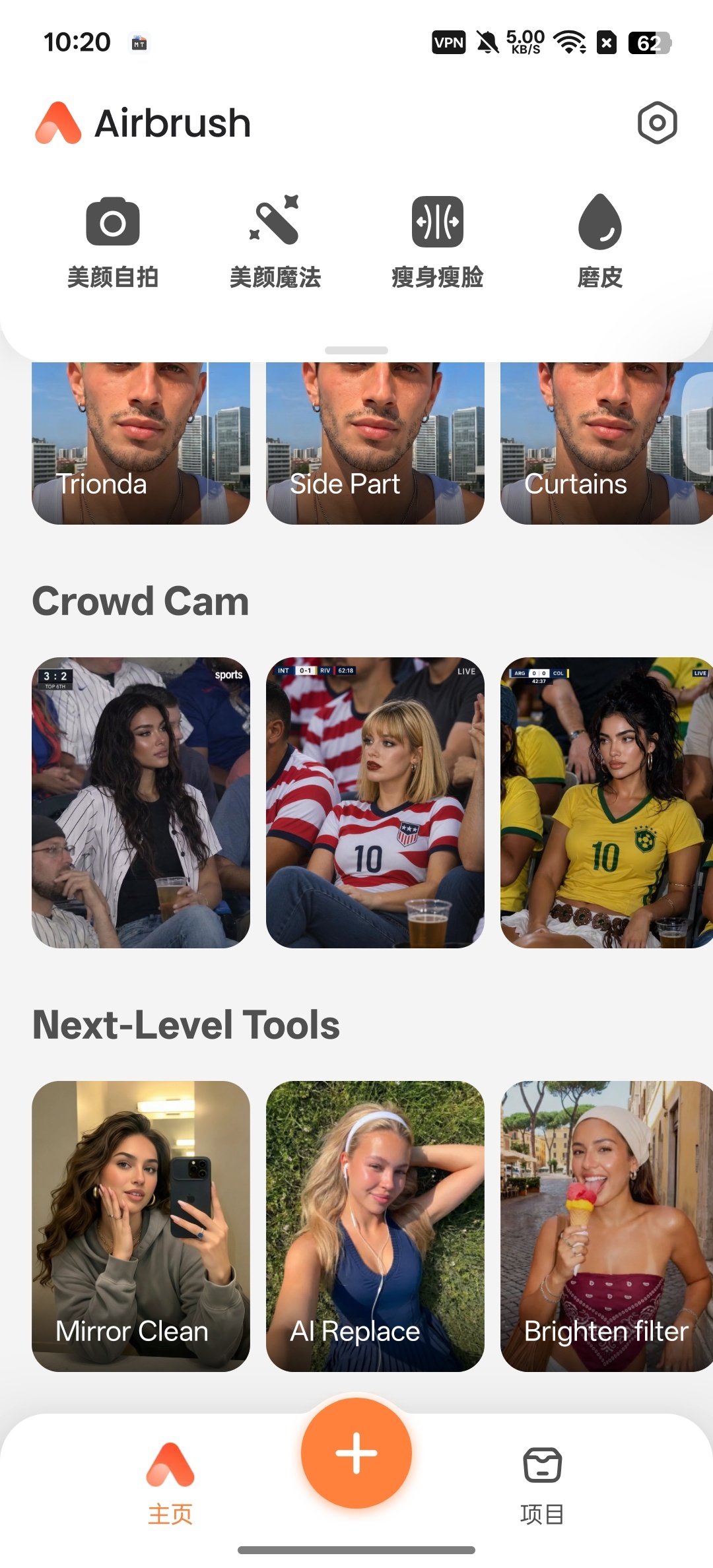Viewport: 713px width, 1568px height.
Task: Tap the grey sheet handle under the tools
Action: (x=356, y=350)
